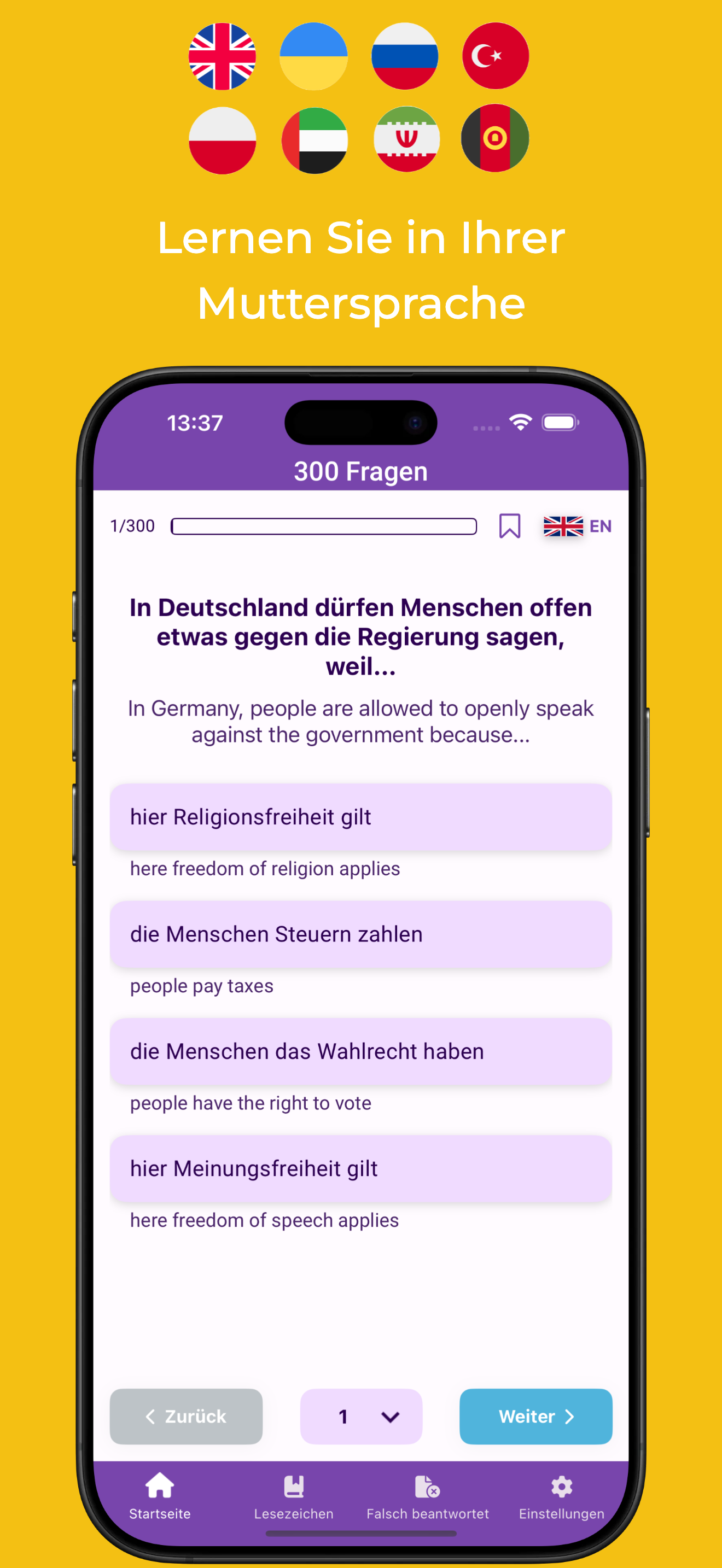Select the Polish flag icon
The height and width of the screenshot is (1568, 722).
[223, 139]
